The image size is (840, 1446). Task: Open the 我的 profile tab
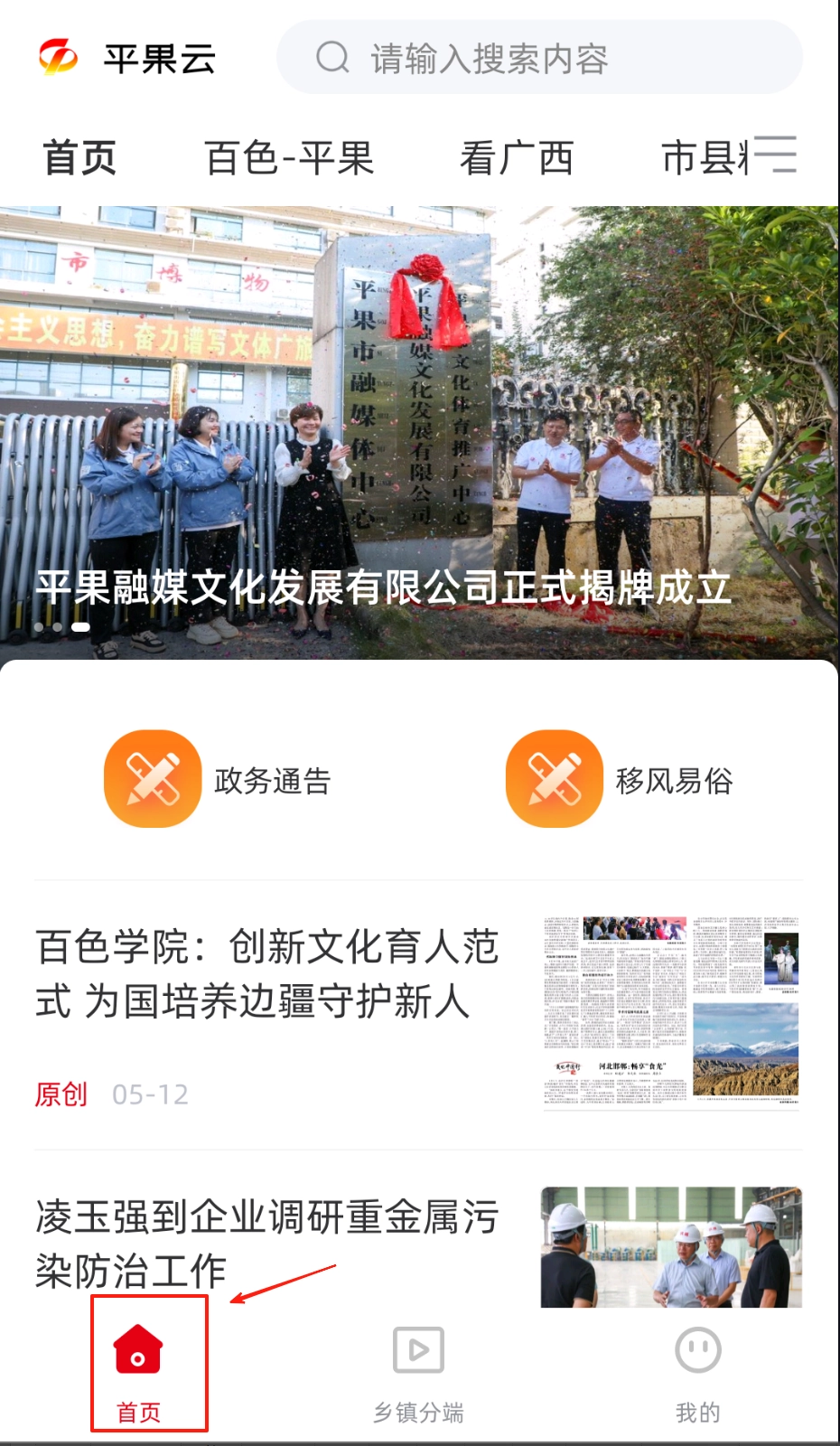697,1366
